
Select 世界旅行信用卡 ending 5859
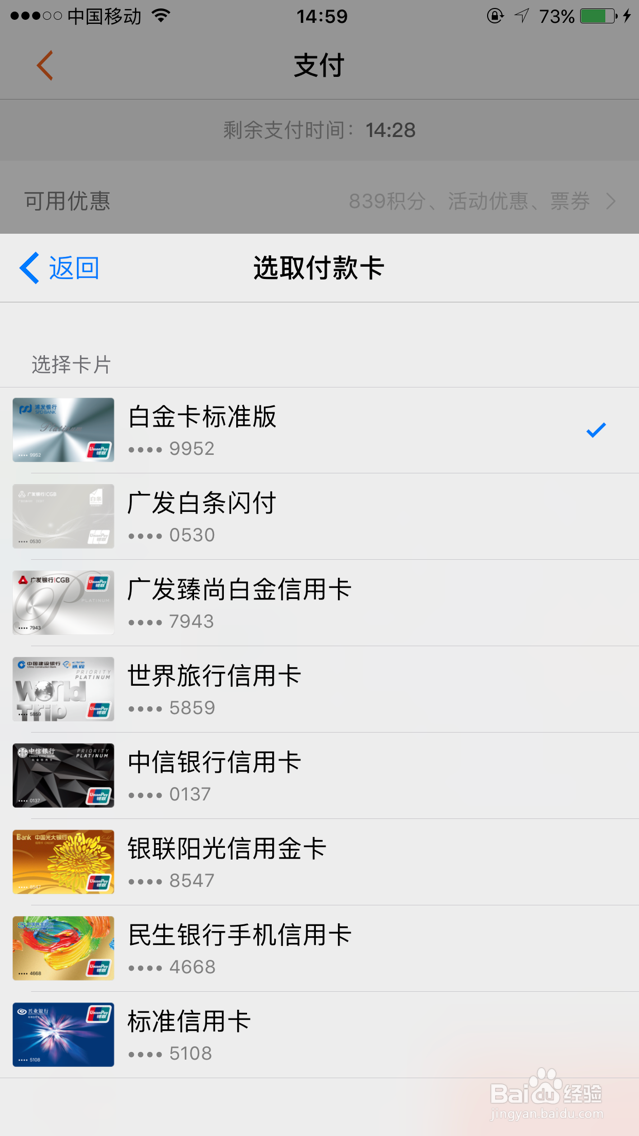pos(319,690)
